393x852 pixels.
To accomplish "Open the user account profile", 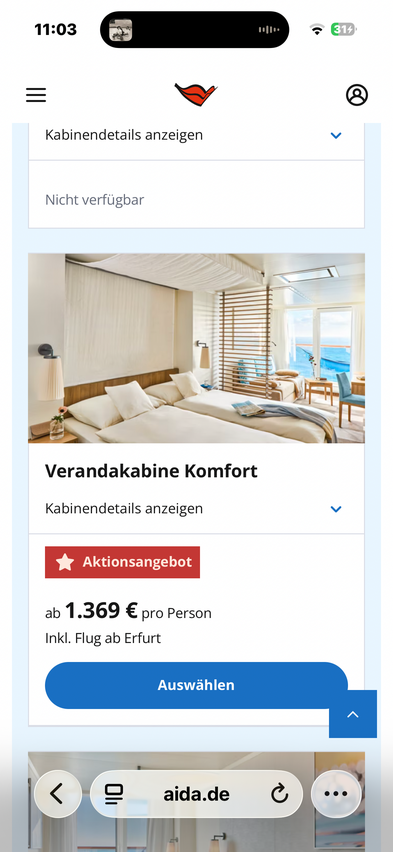I will [357, 95].
